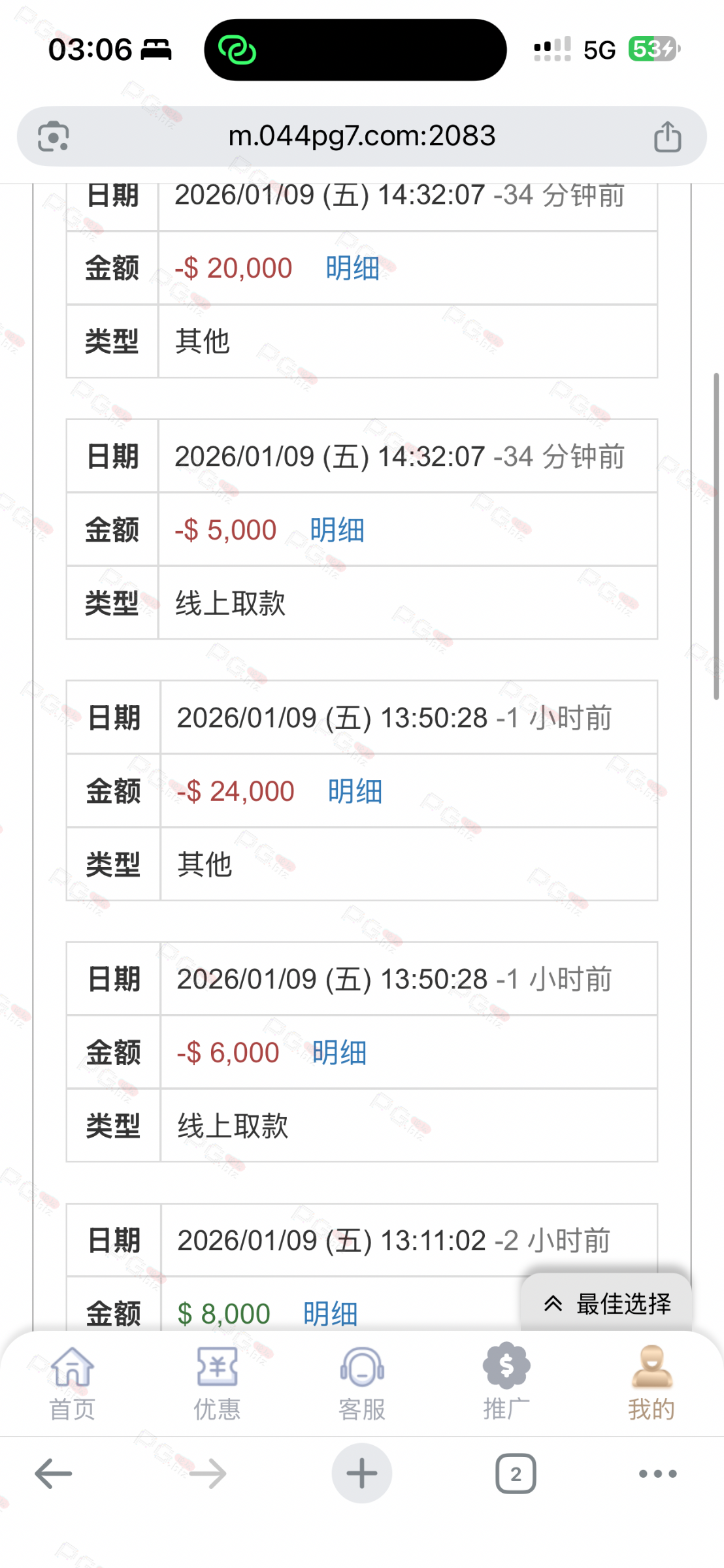Open 明细 for the -$ 24,000 record
The height and width of the screenshot is (1568, 724).
point(355,791)
